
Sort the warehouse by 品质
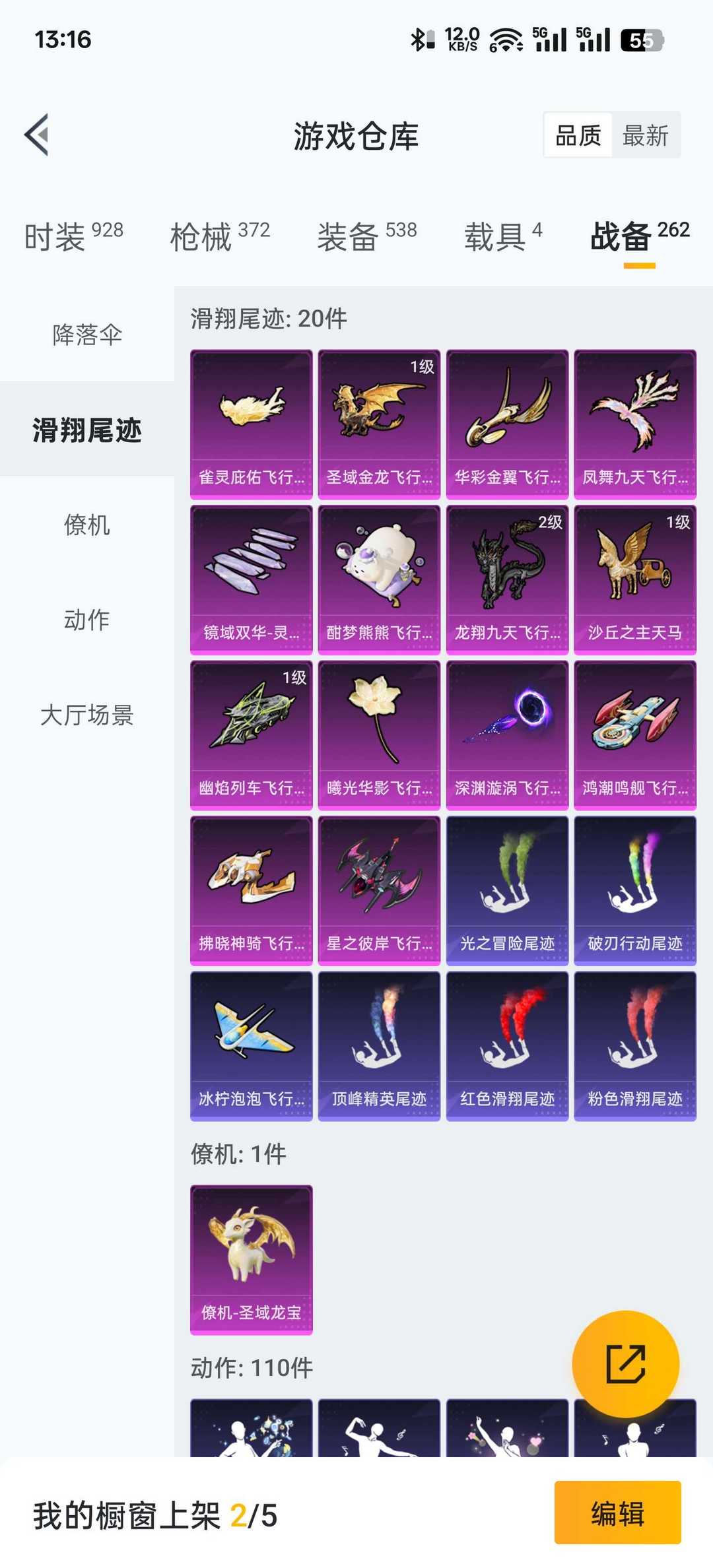tap(578, 136)
